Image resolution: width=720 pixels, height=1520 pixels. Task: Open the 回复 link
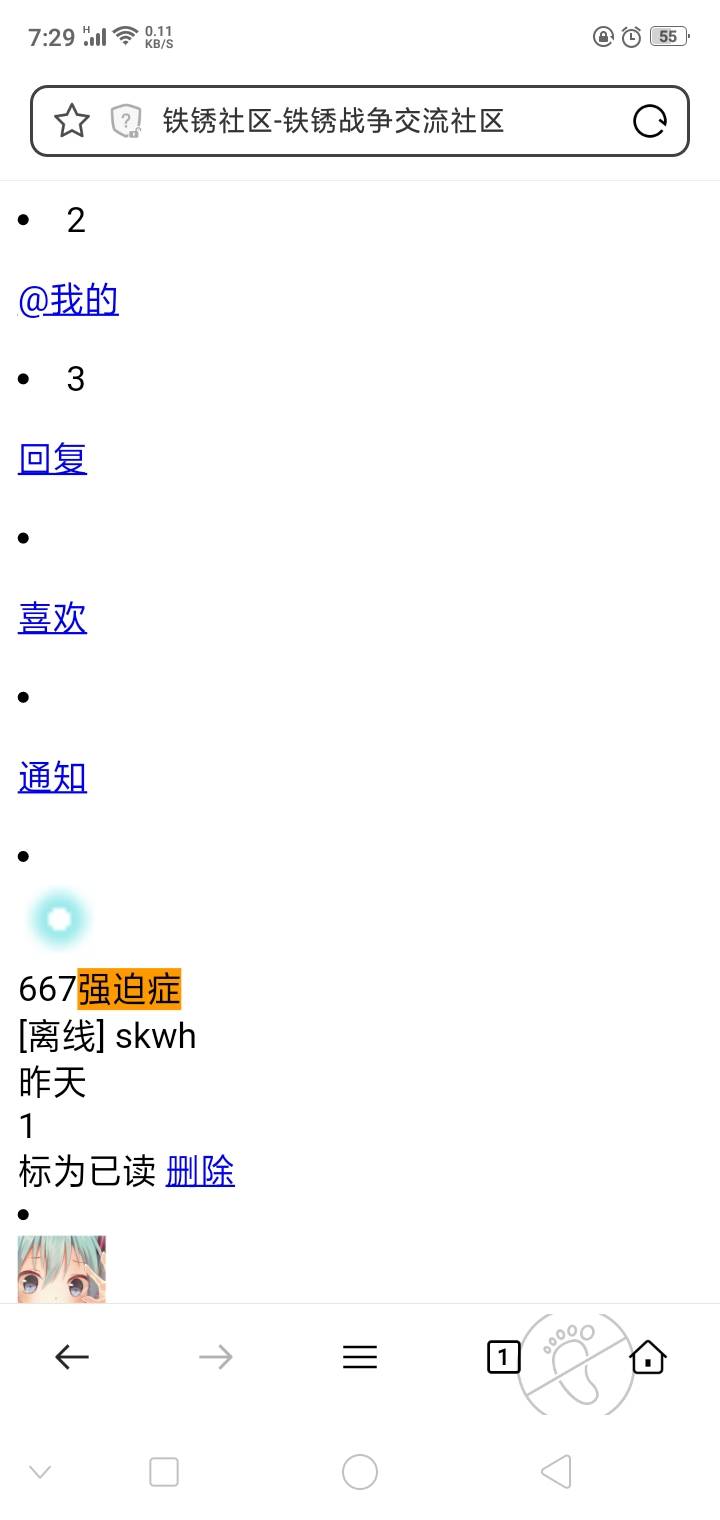coord(52,459)
